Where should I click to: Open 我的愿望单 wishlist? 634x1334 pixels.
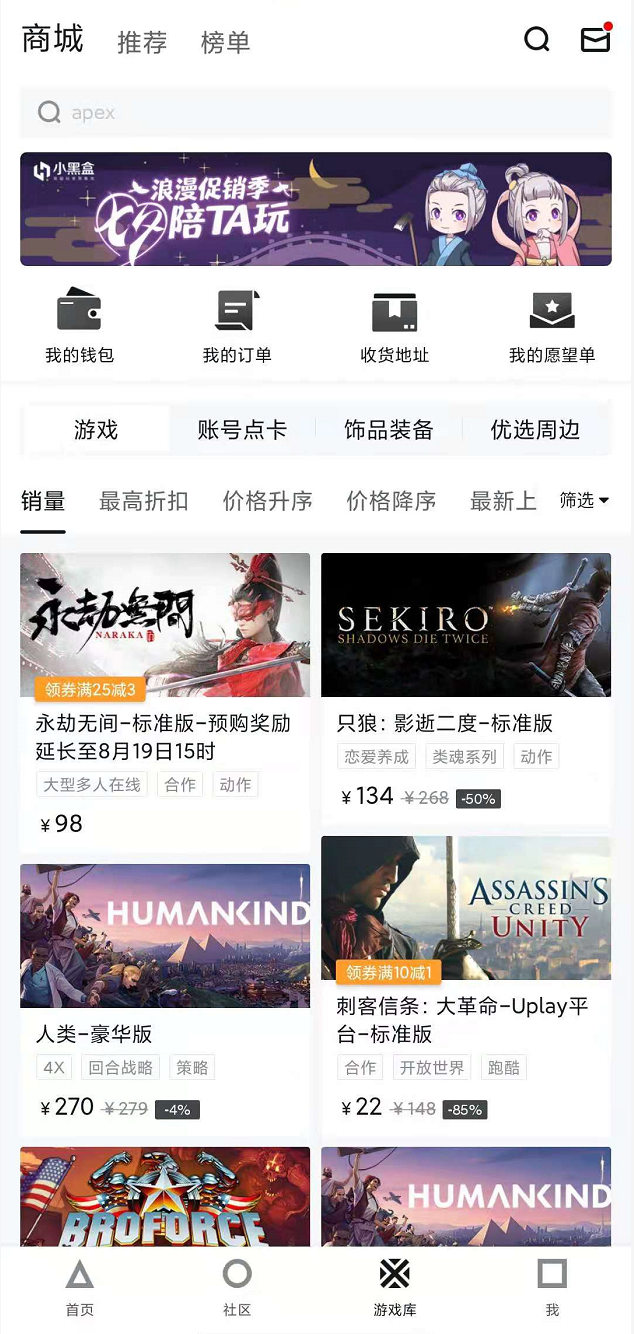[552, 326]
